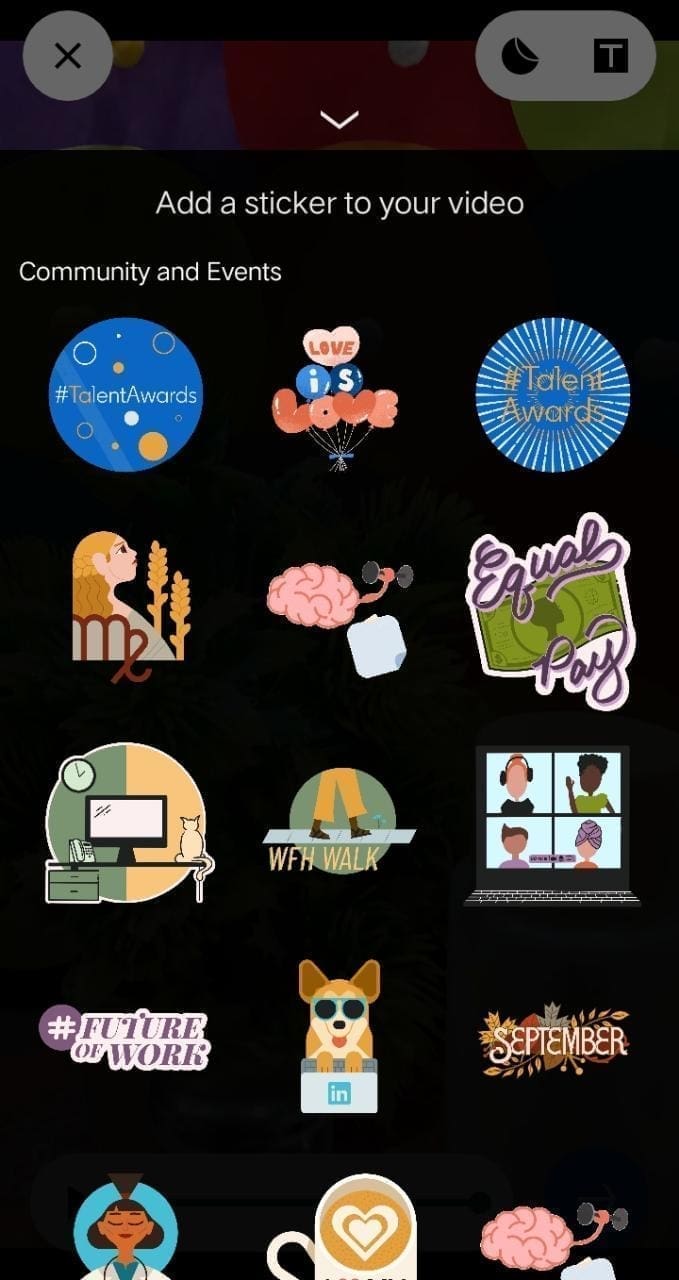Screen dimensions: 679x1280
Task: Close the video editor
Action: (x=67, y=56)
